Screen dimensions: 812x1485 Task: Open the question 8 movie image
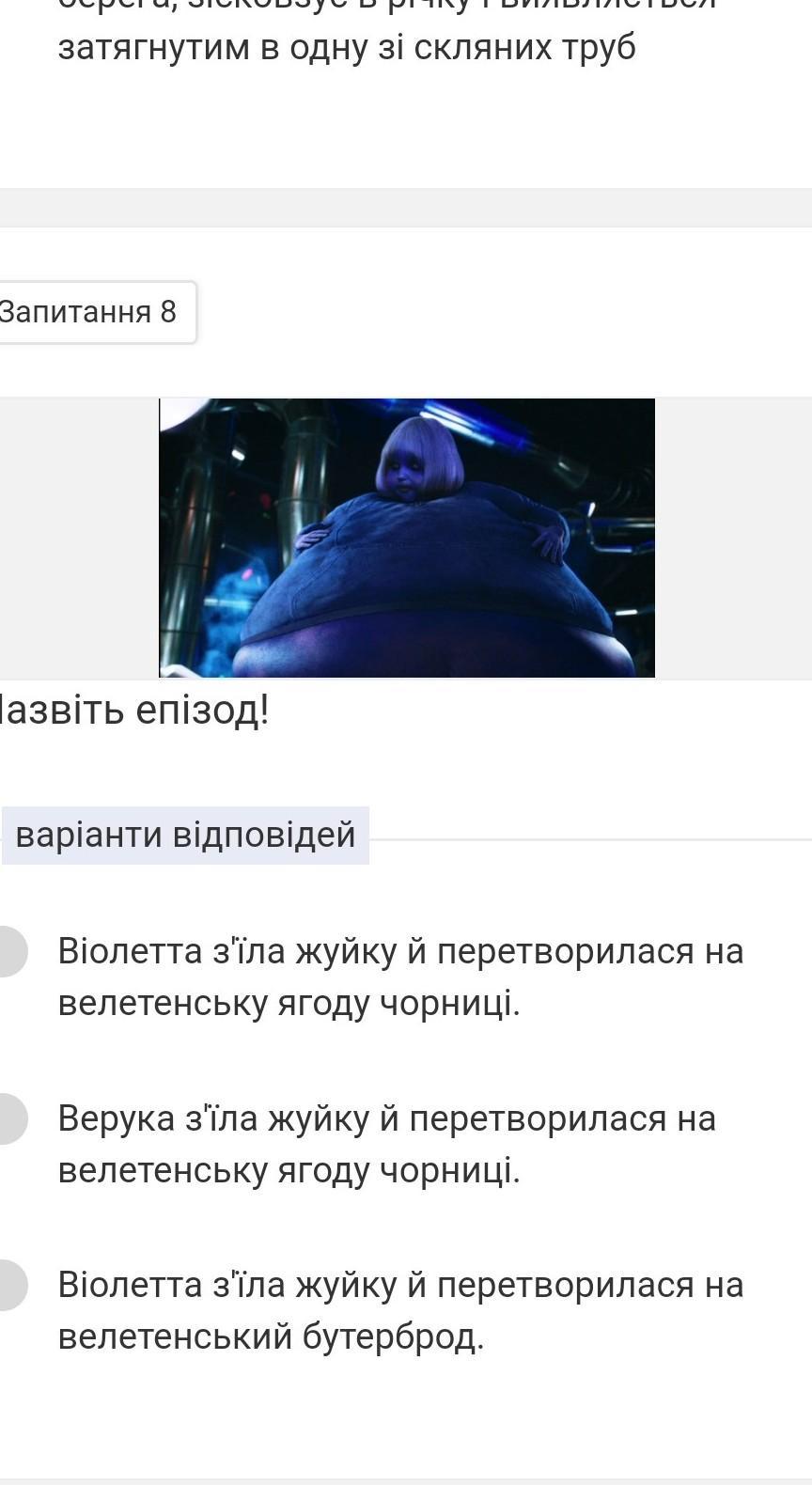pos(407,538)
